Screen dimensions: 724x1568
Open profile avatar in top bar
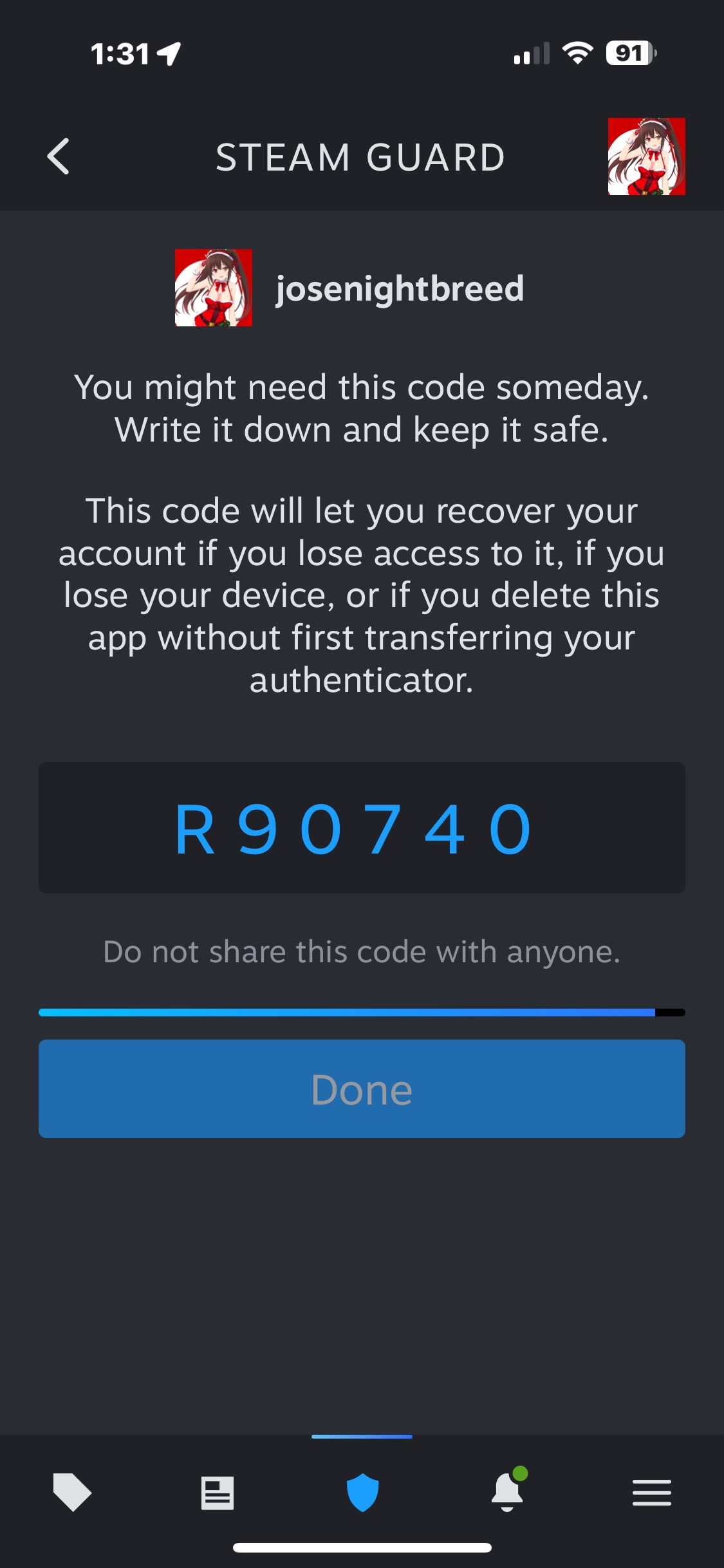point(646,156)
